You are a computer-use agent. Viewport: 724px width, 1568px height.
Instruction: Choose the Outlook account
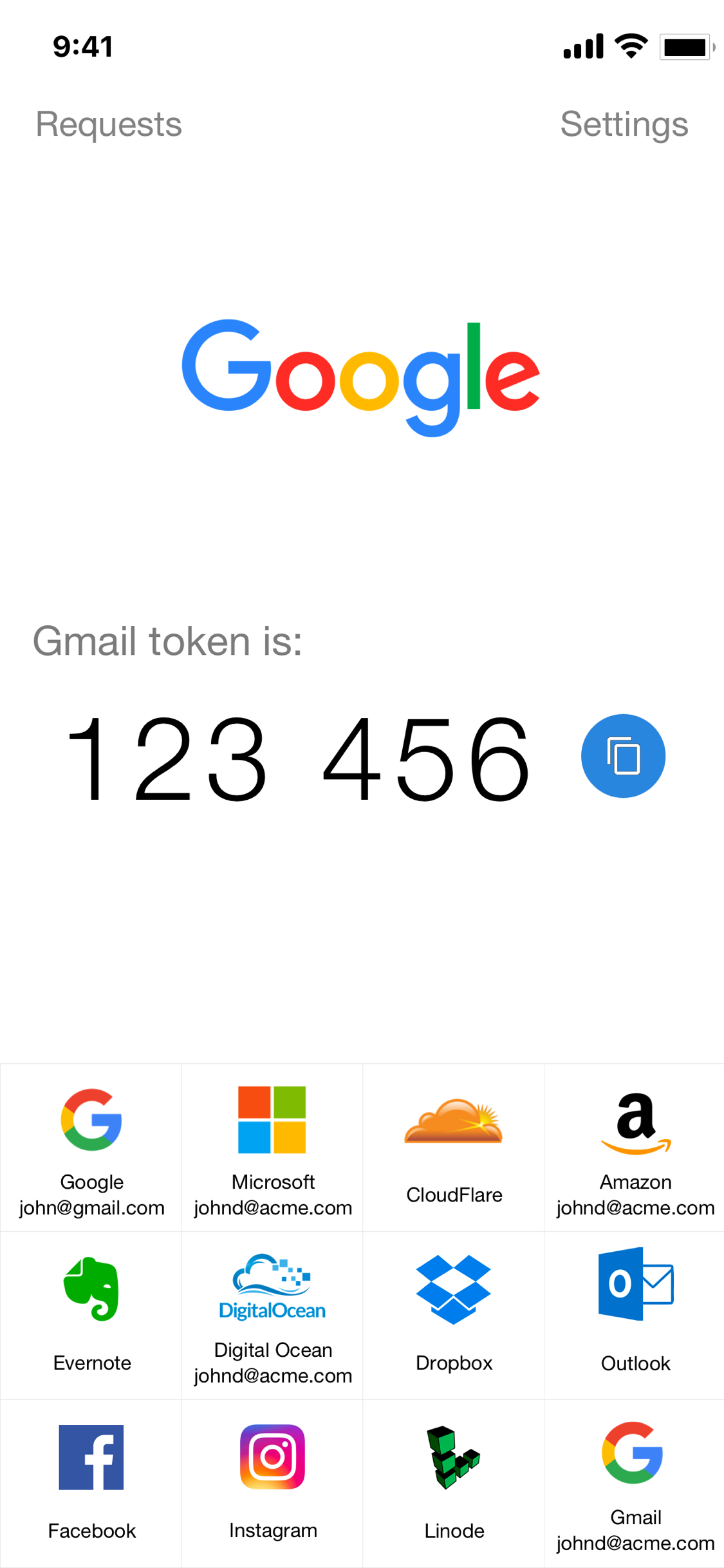635,1316
